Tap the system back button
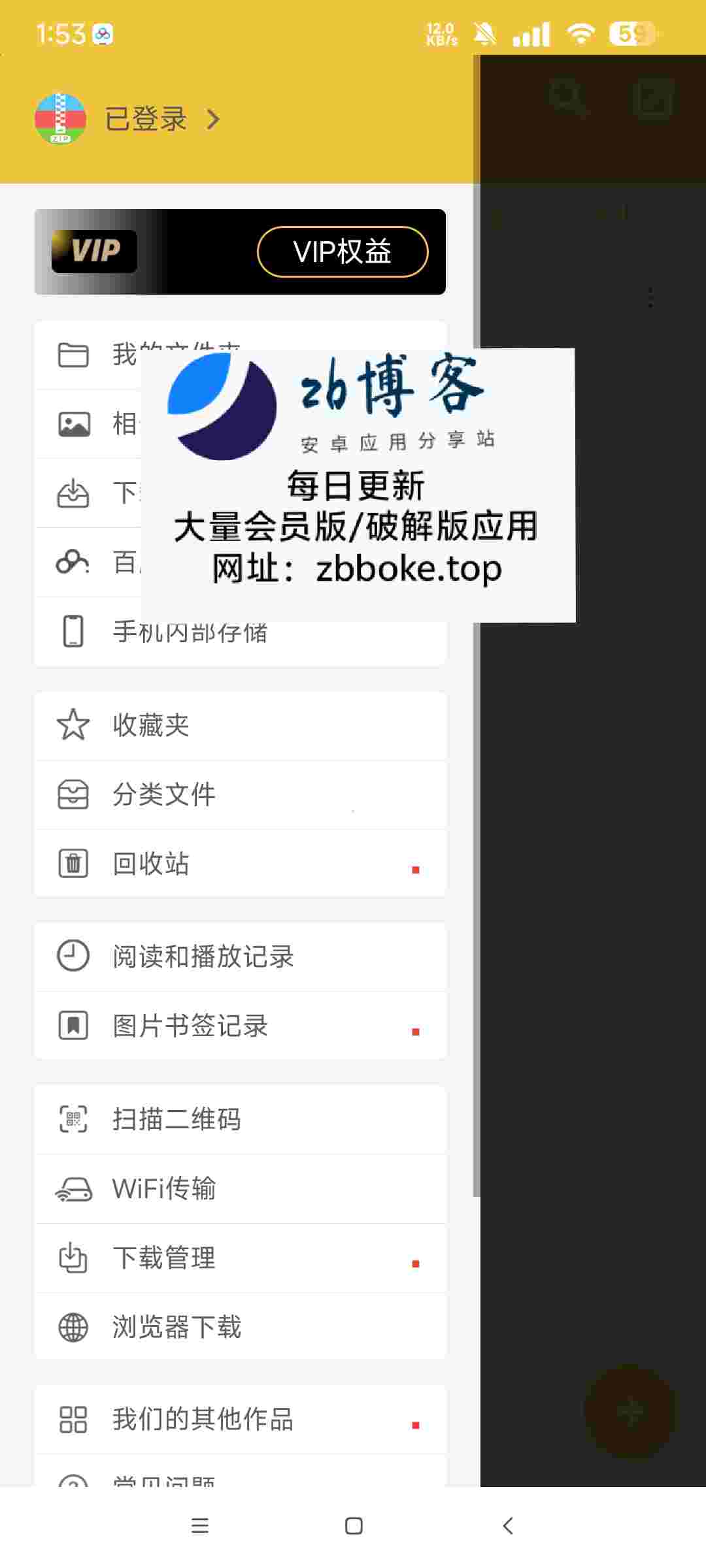 click(x=508, y=1526)
